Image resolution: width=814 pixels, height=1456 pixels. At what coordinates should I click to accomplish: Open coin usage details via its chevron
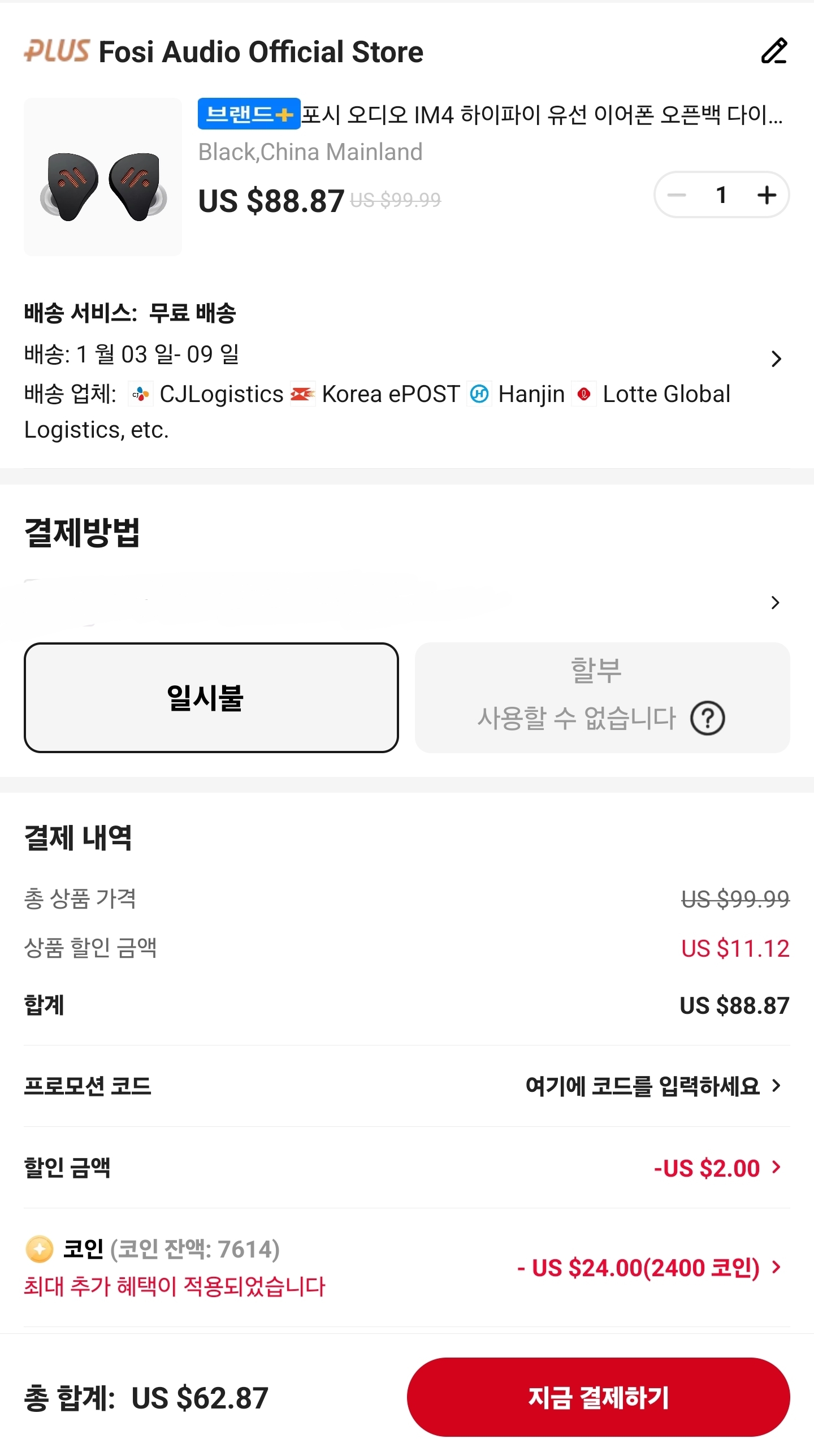click(777, 1268)
